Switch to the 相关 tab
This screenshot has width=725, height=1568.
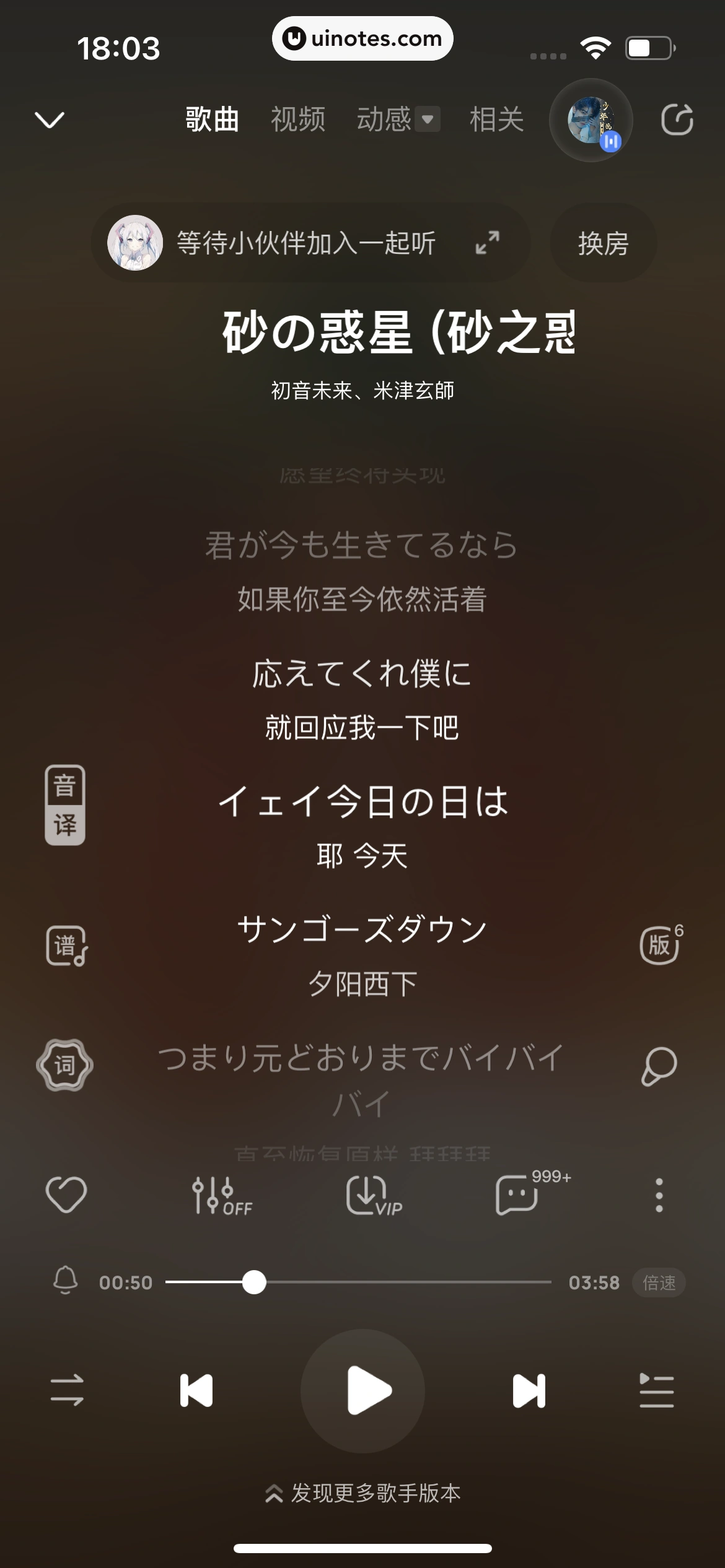tap(496, 120)
